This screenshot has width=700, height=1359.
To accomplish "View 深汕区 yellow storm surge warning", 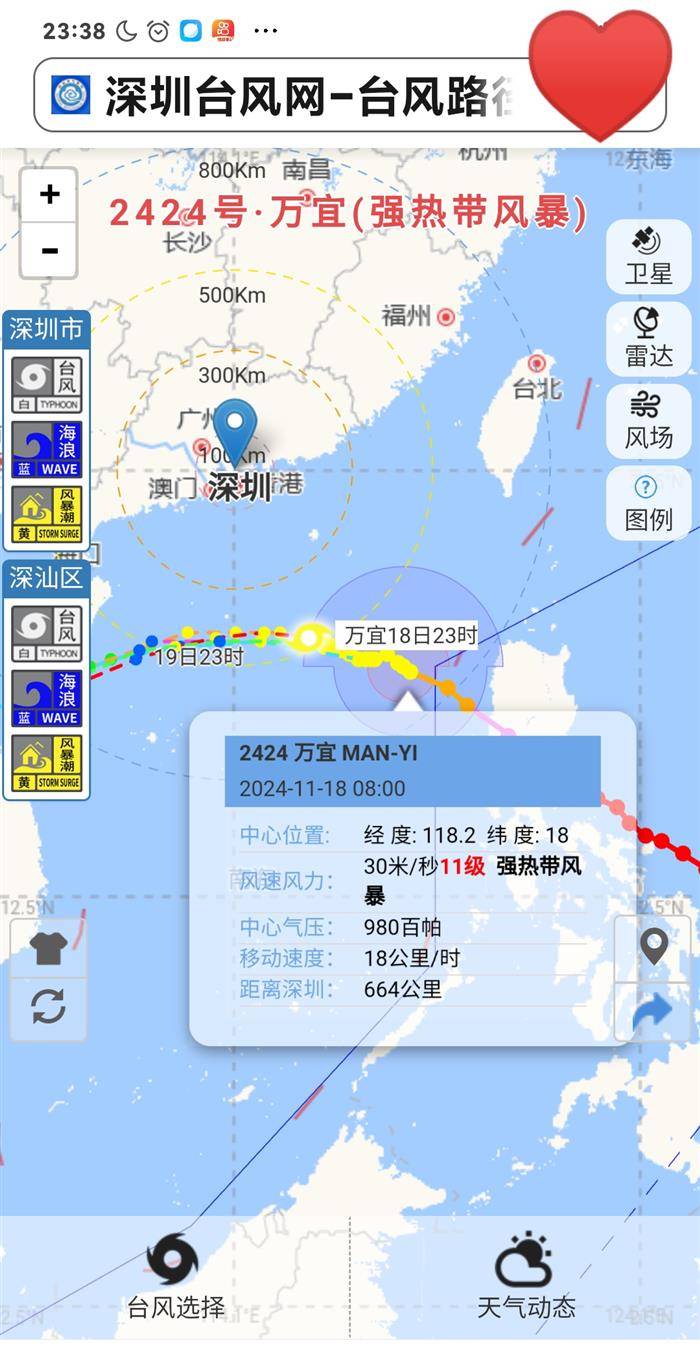I will [x=46, y=764].
